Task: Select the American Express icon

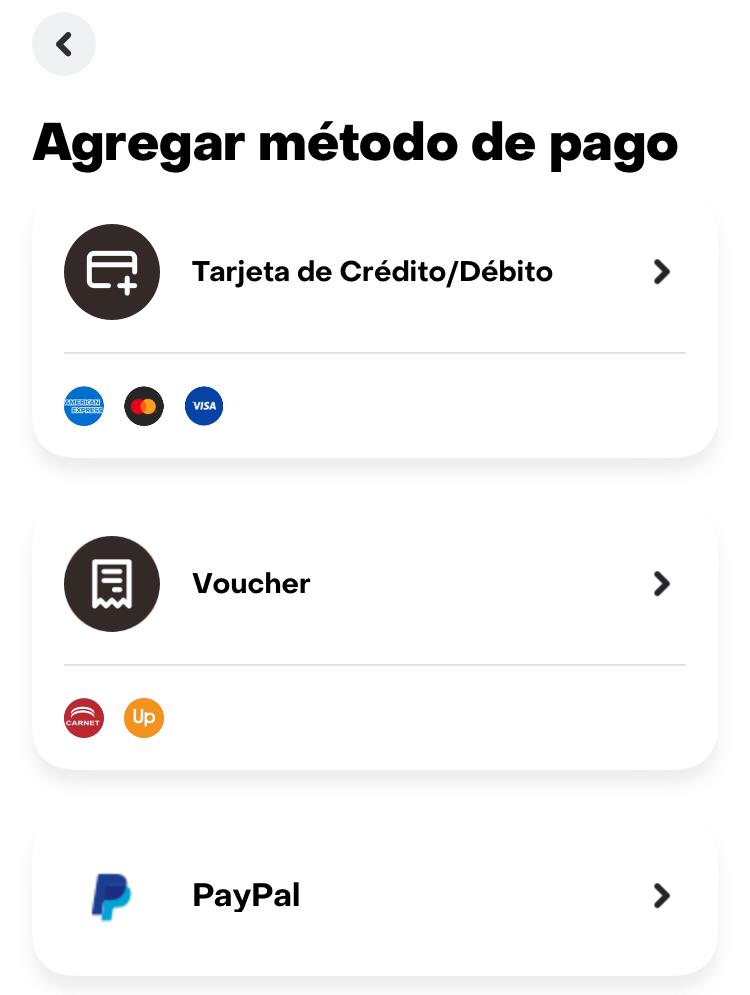Action: tap(84, 406)
